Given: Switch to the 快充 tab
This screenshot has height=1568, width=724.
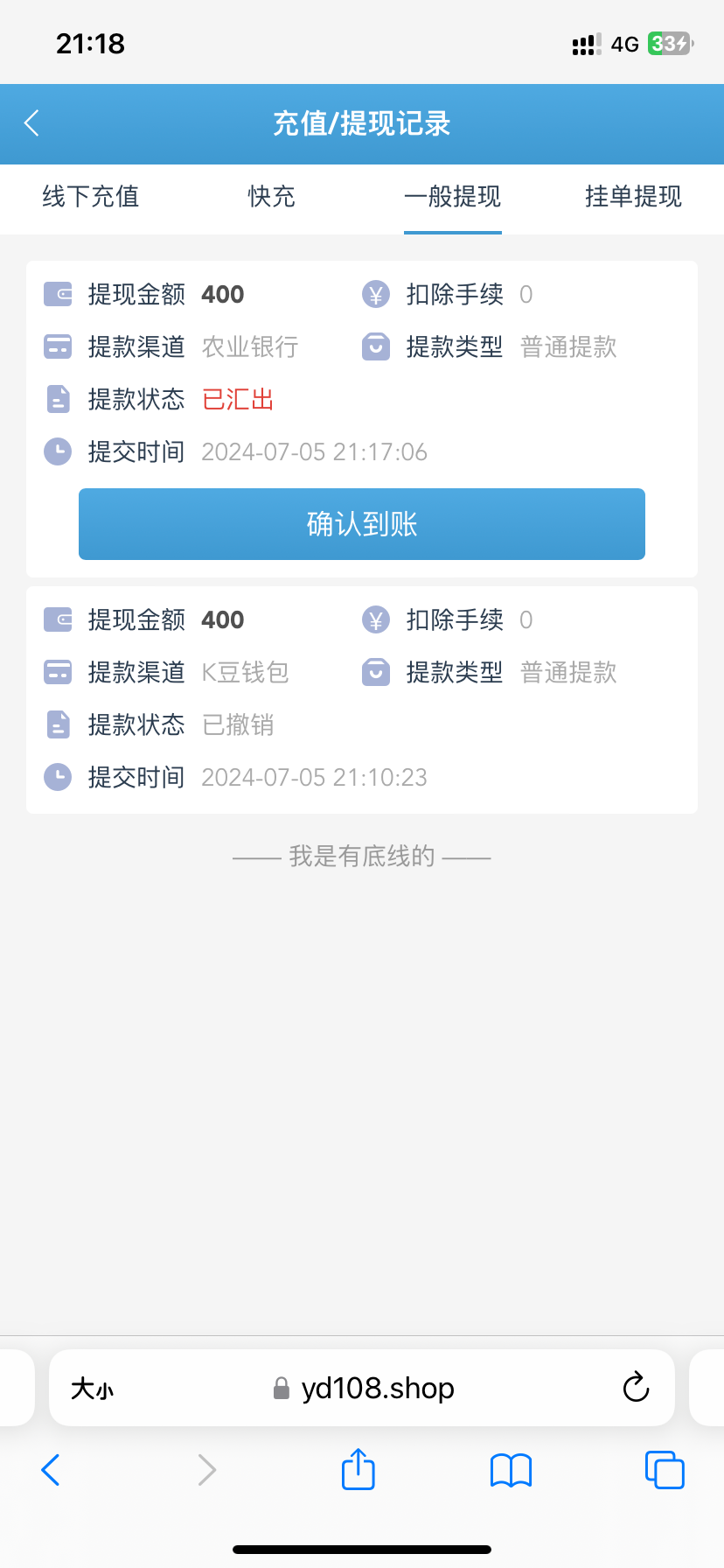Looking at the screenshot, I should click(x=272, y=197).
